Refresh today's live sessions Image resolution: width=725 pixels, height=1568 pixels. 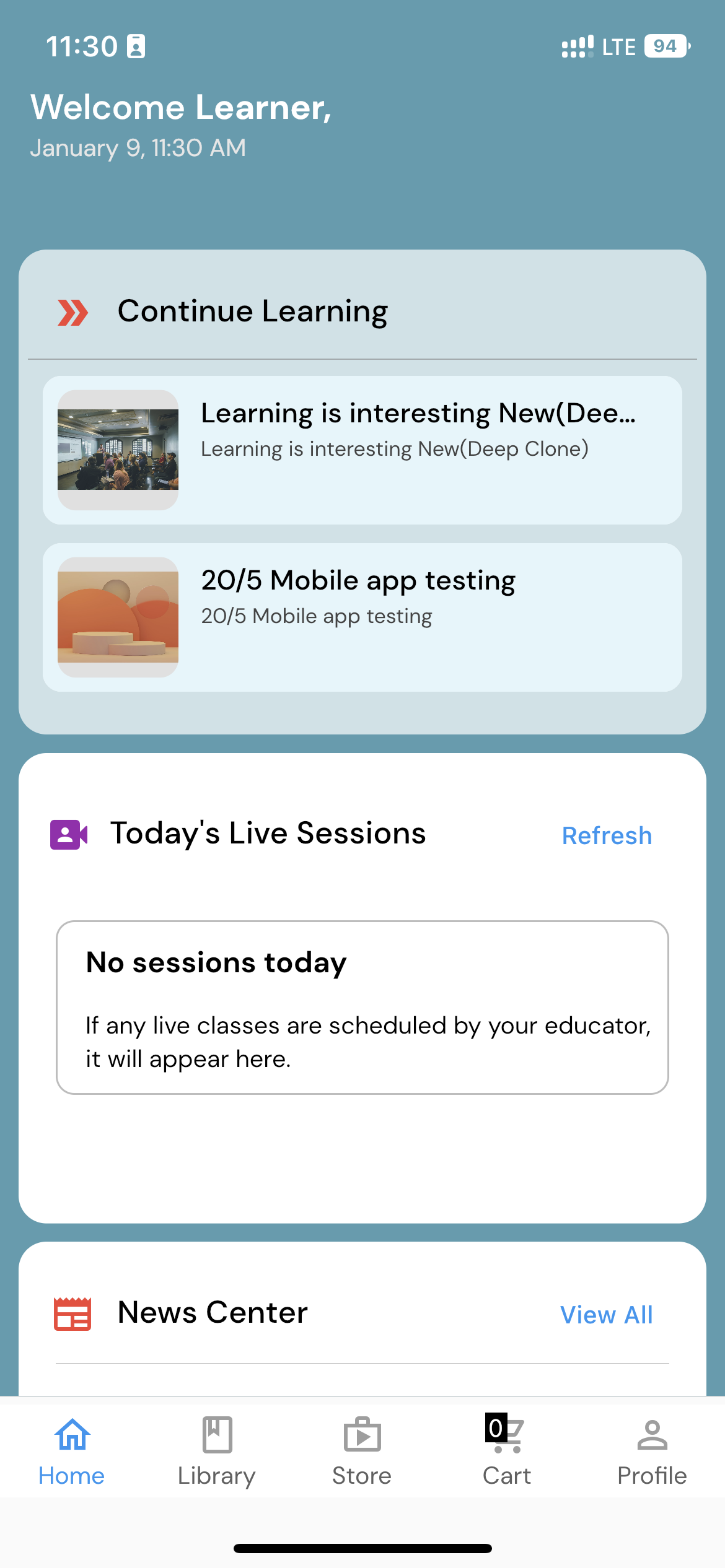[607, 835]
